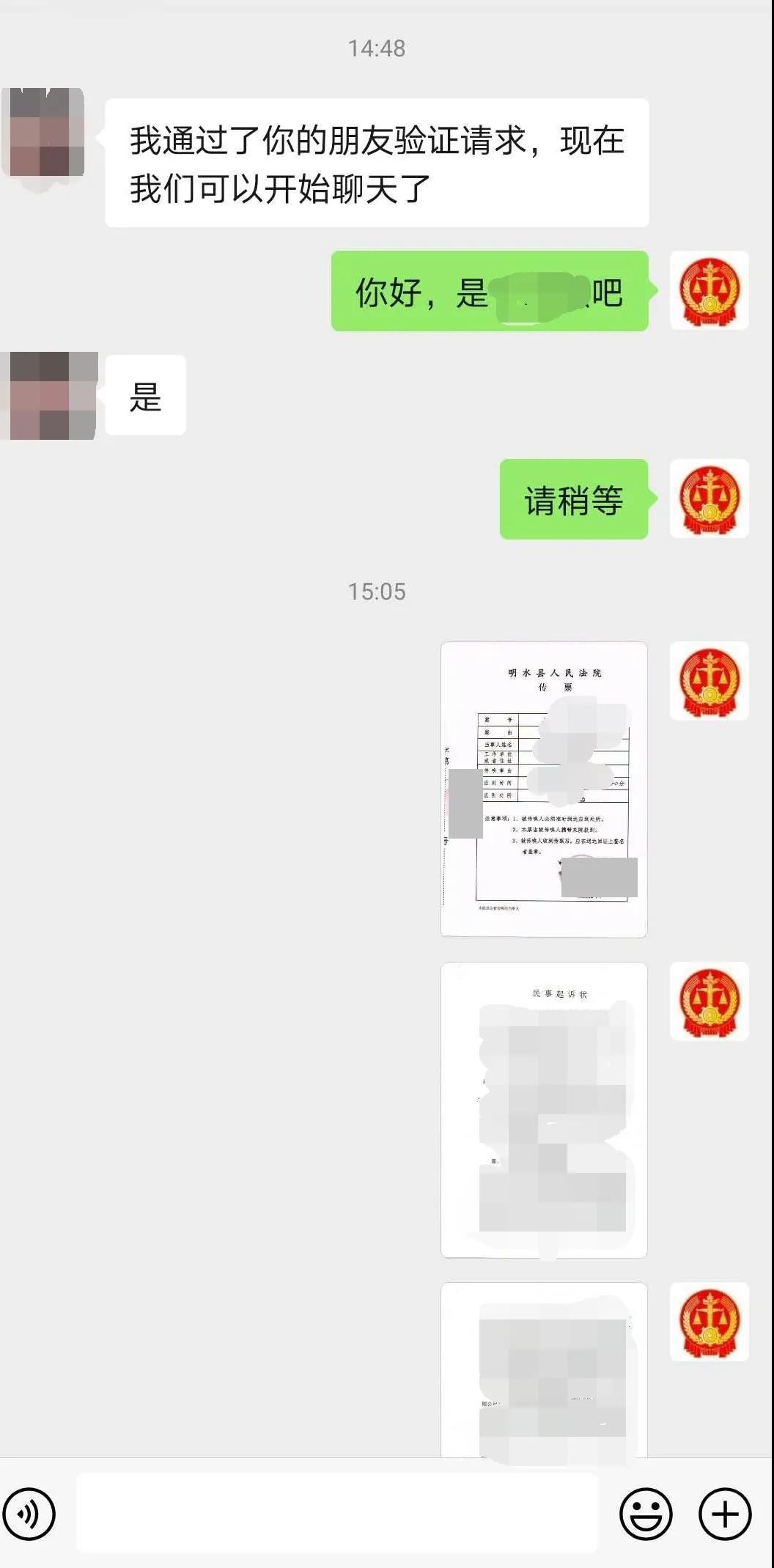Open the emoji picker
This screenshot has height=1568, width=774.
click(646, 1513)
